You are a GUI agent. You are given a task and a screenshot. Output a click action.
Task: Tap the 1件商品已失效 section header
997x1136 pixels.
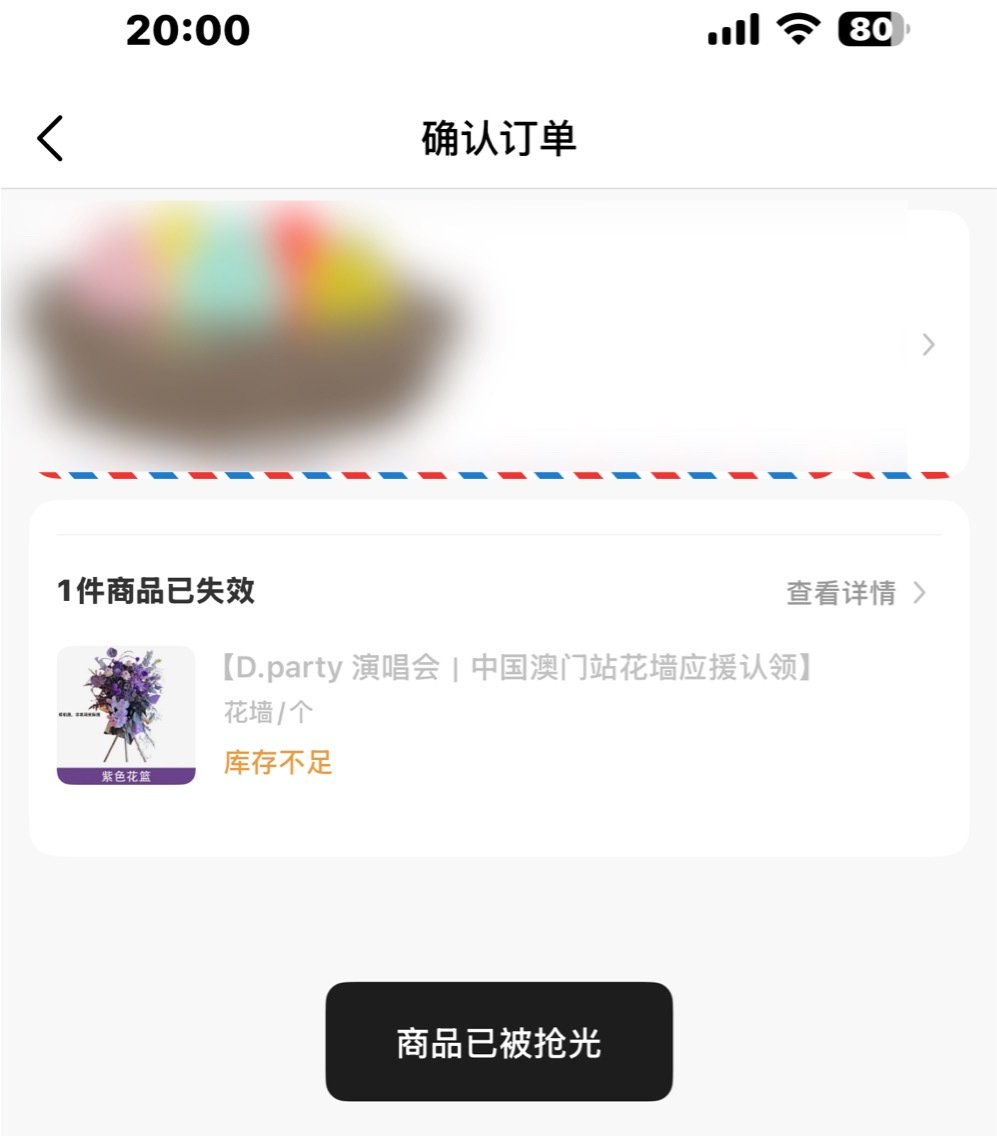pyautogui.click(x=155, y=591)
